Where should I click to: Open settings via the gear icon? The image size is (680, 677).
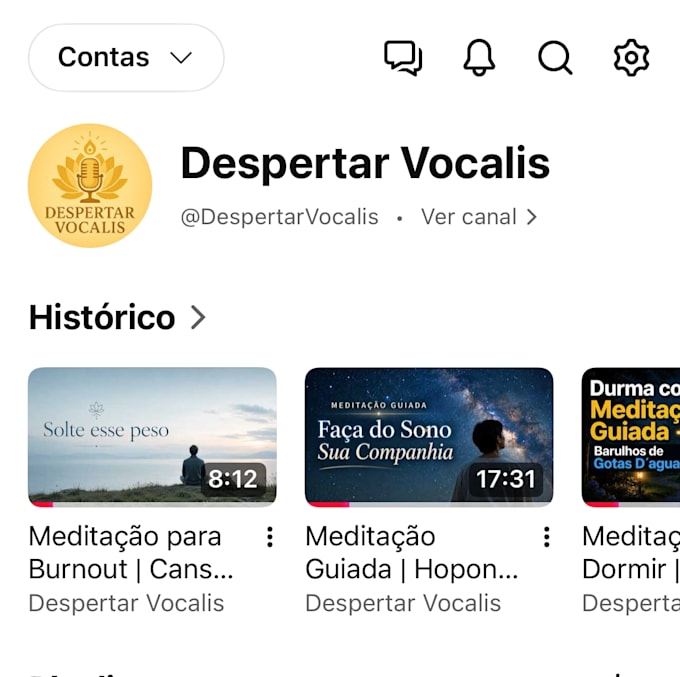tap(631, 58)
